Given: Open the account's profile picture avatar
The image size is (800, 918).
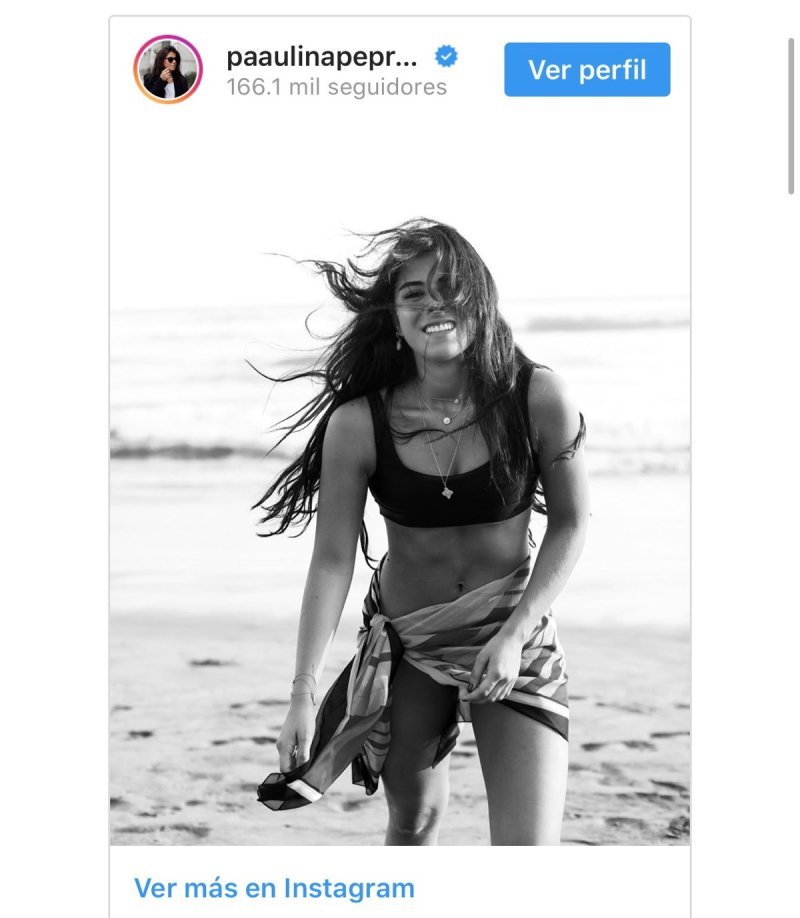Looking at the screenshot, I should coord(168,70).
